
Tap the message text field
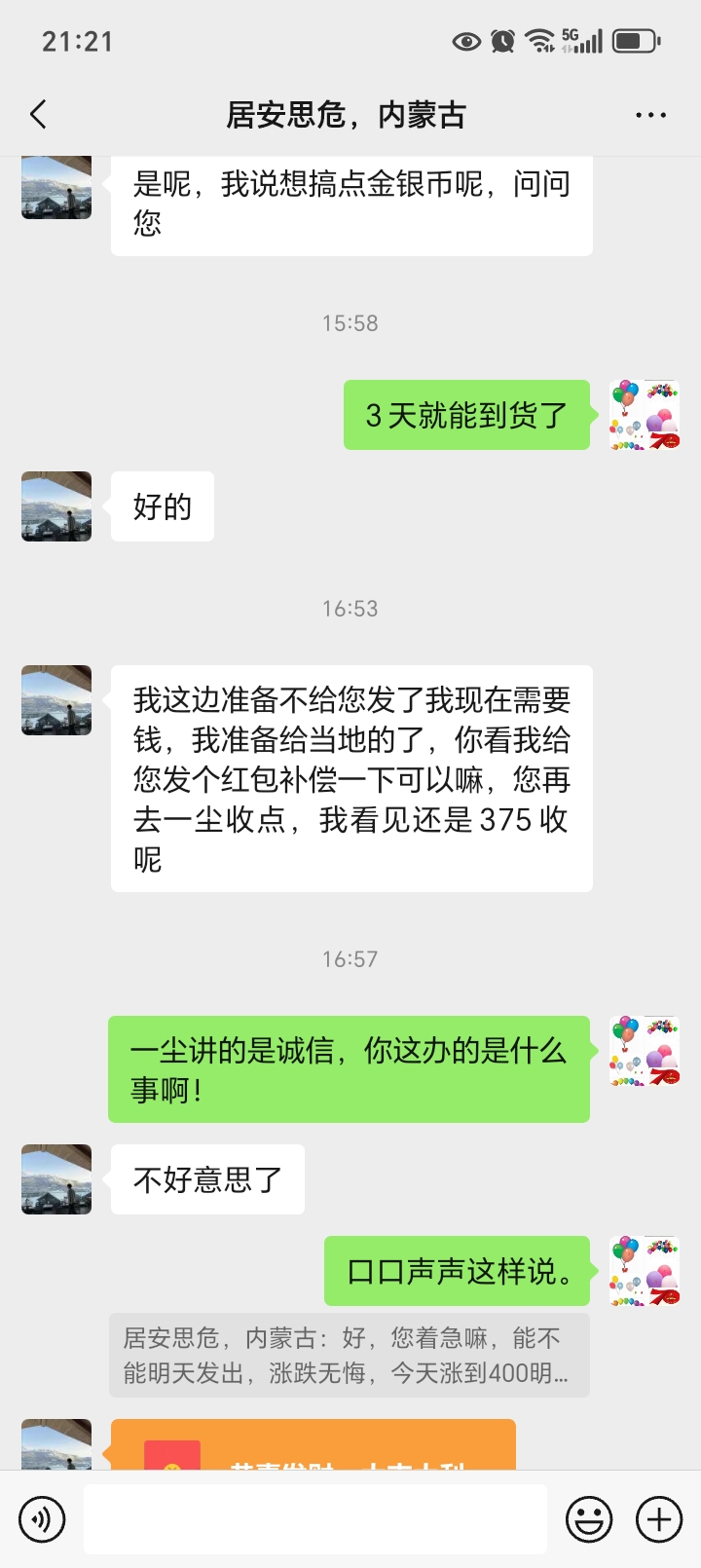[315, 1519]
